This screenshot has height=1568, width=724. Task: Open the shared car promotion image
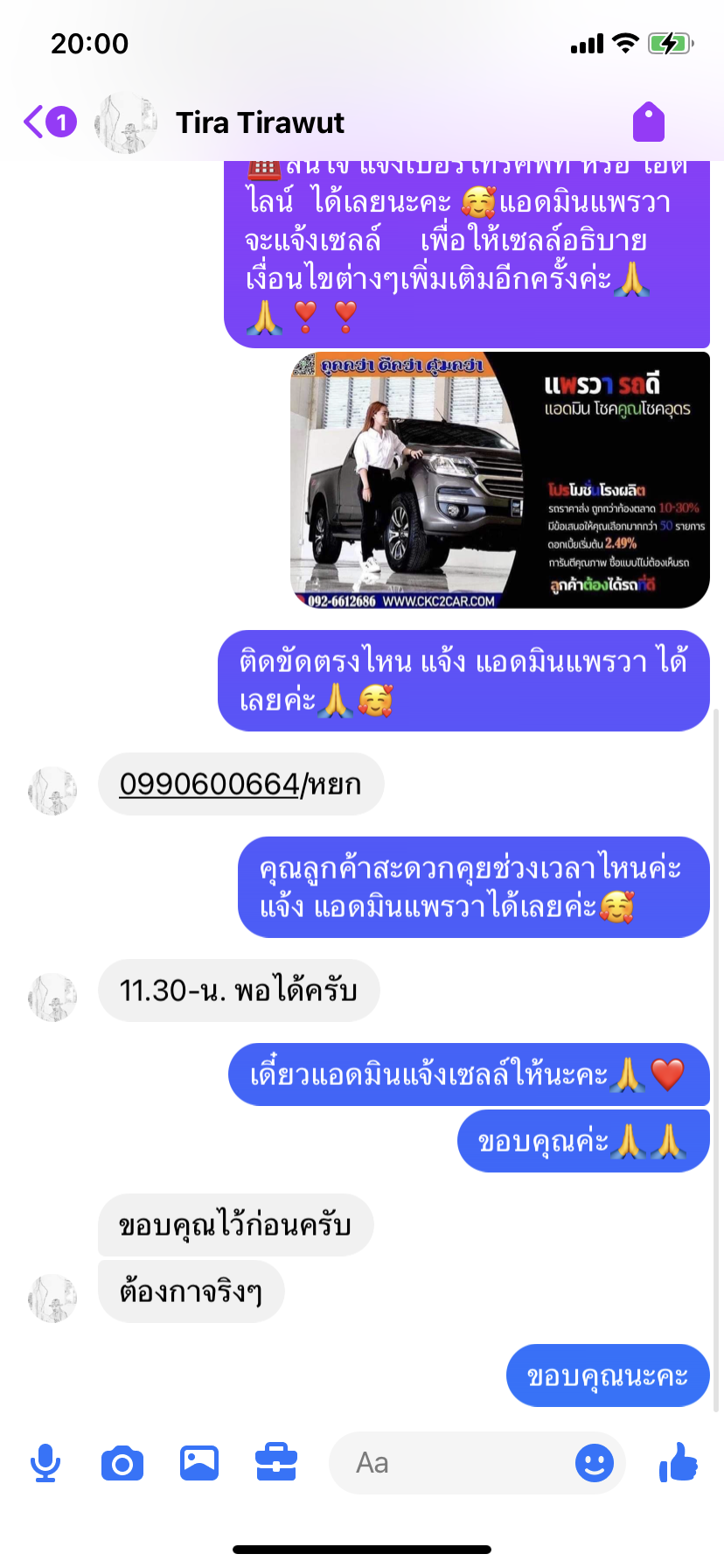tap(499, 480)
